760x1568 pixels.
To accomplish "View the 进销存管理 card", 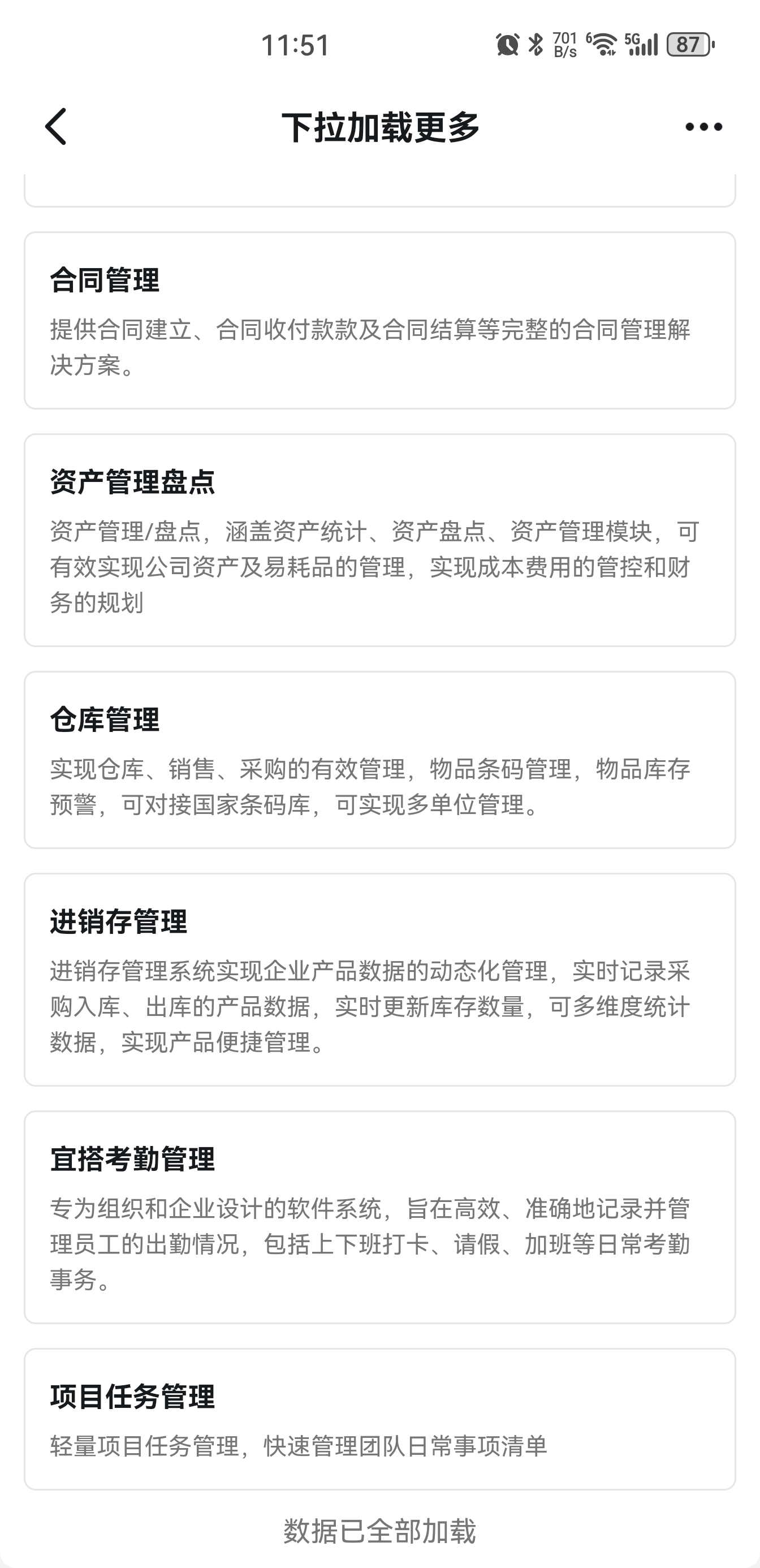I will pos(379,979).
